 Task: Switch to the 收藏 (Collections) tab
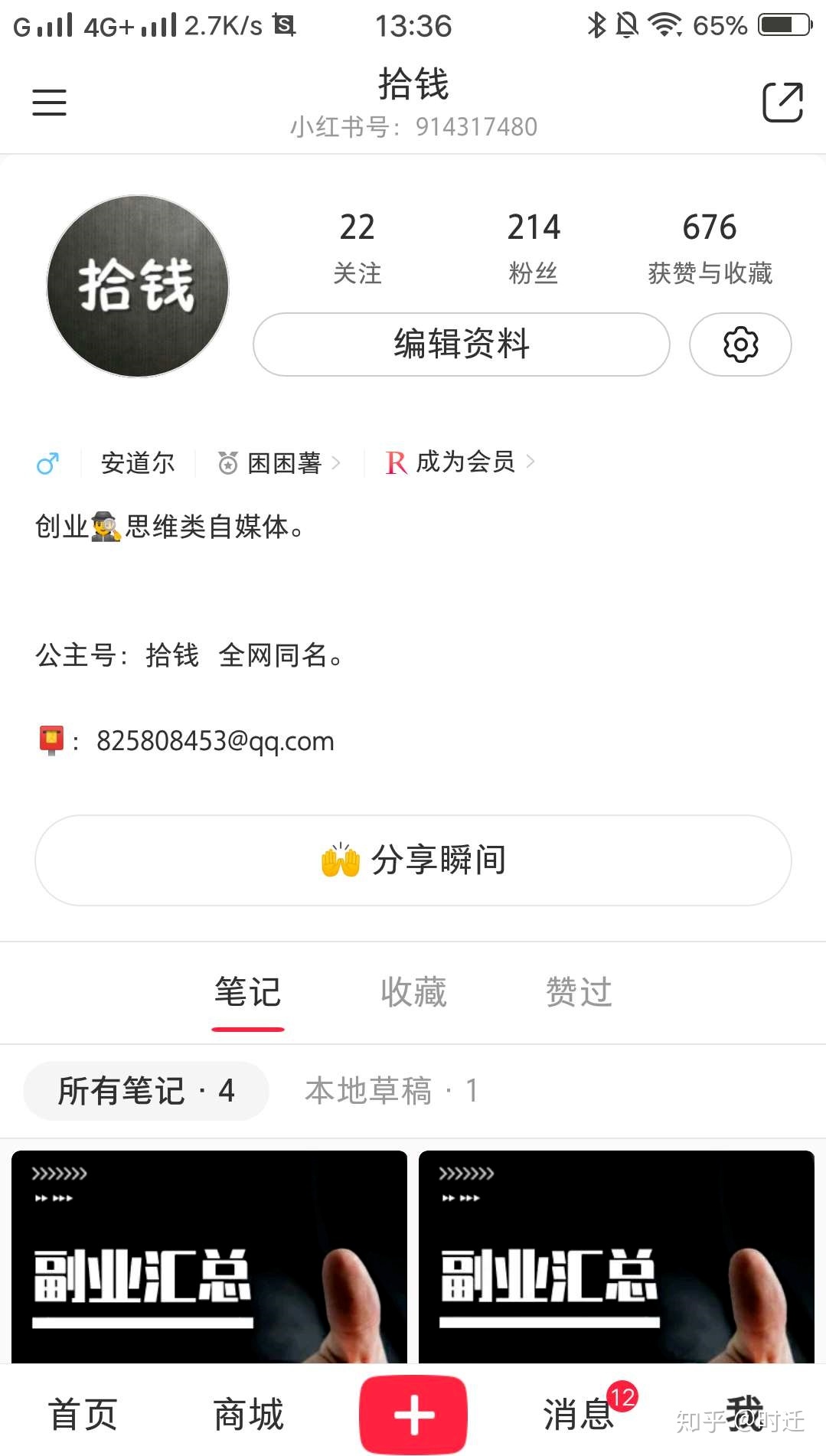tap(412, 991)
